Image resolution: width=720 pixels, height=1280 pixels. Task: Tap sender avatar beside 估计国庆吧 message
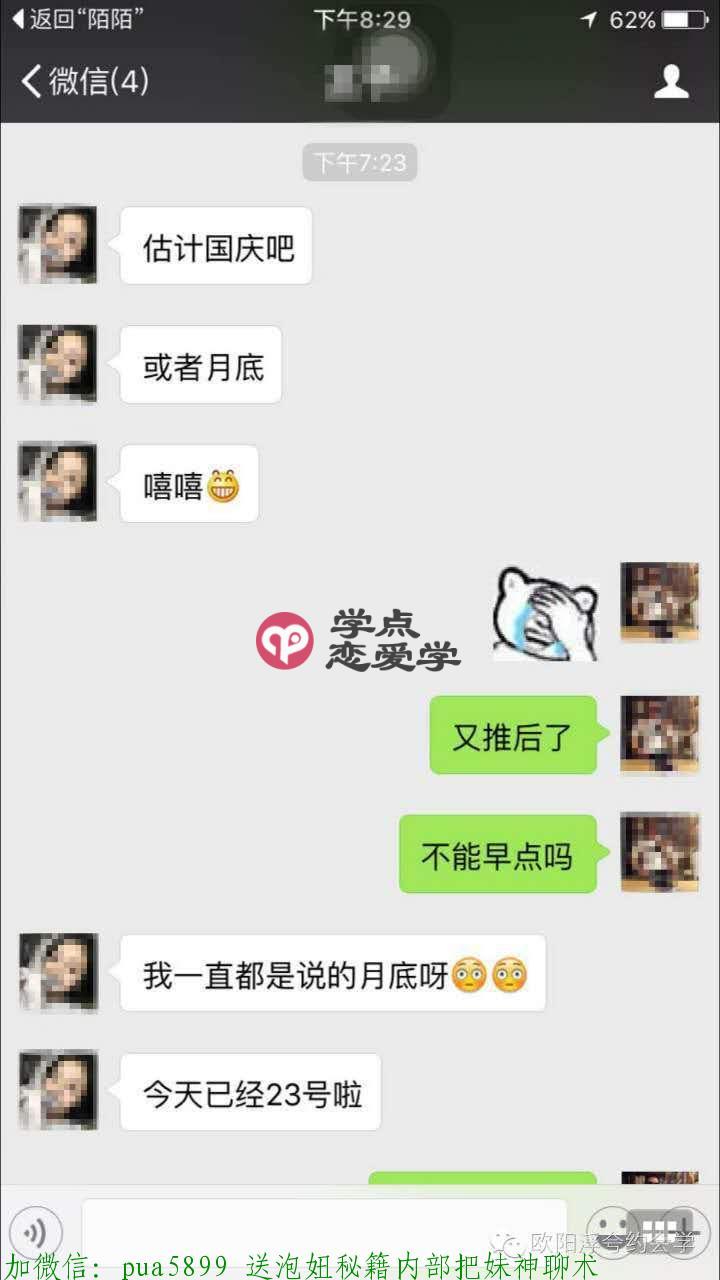coord(57,244)
